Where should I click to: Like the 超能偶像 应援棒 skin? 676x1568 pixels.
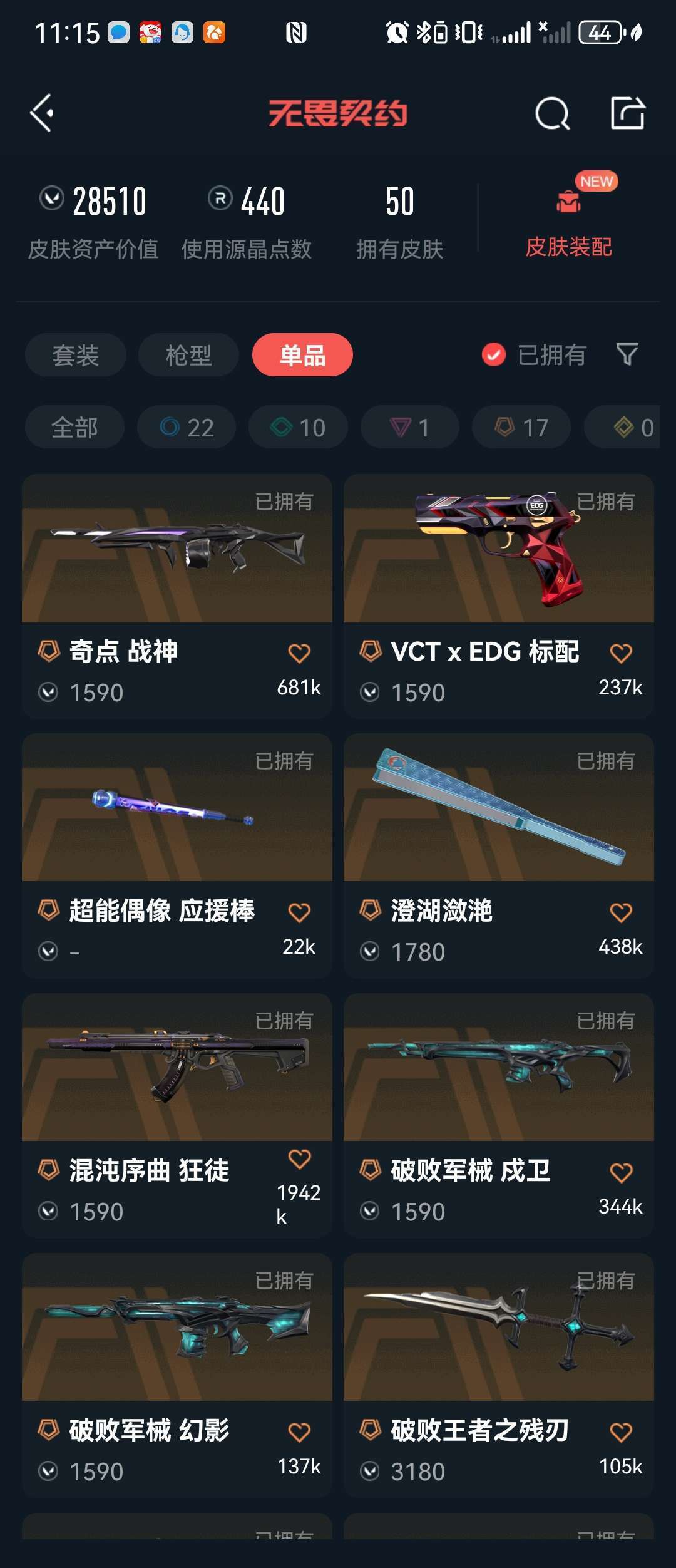(x=299, y=912)
